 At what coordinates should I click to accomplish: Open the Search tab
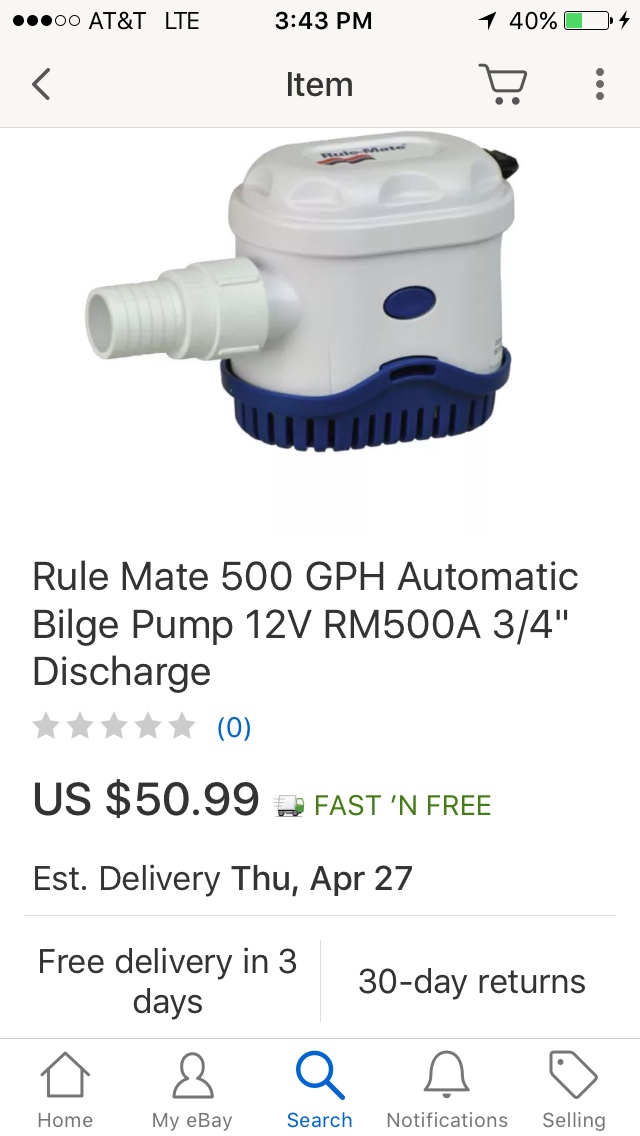[x=320, y=1090]
